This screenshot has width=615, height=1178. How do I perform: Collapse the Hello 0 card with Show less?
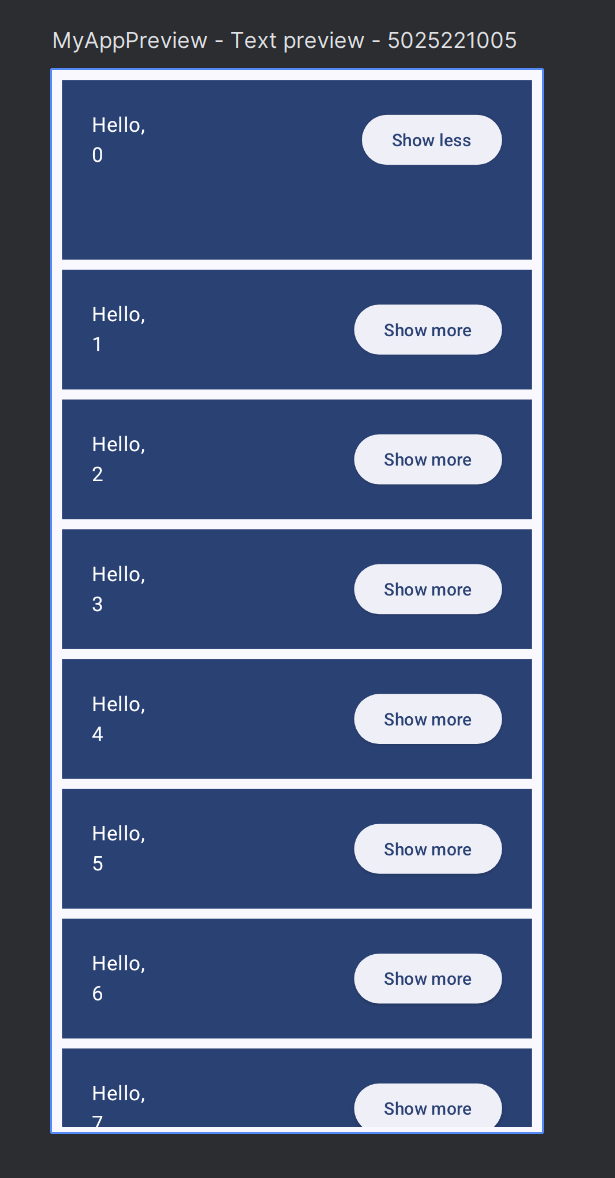click(x=432, y=140)
